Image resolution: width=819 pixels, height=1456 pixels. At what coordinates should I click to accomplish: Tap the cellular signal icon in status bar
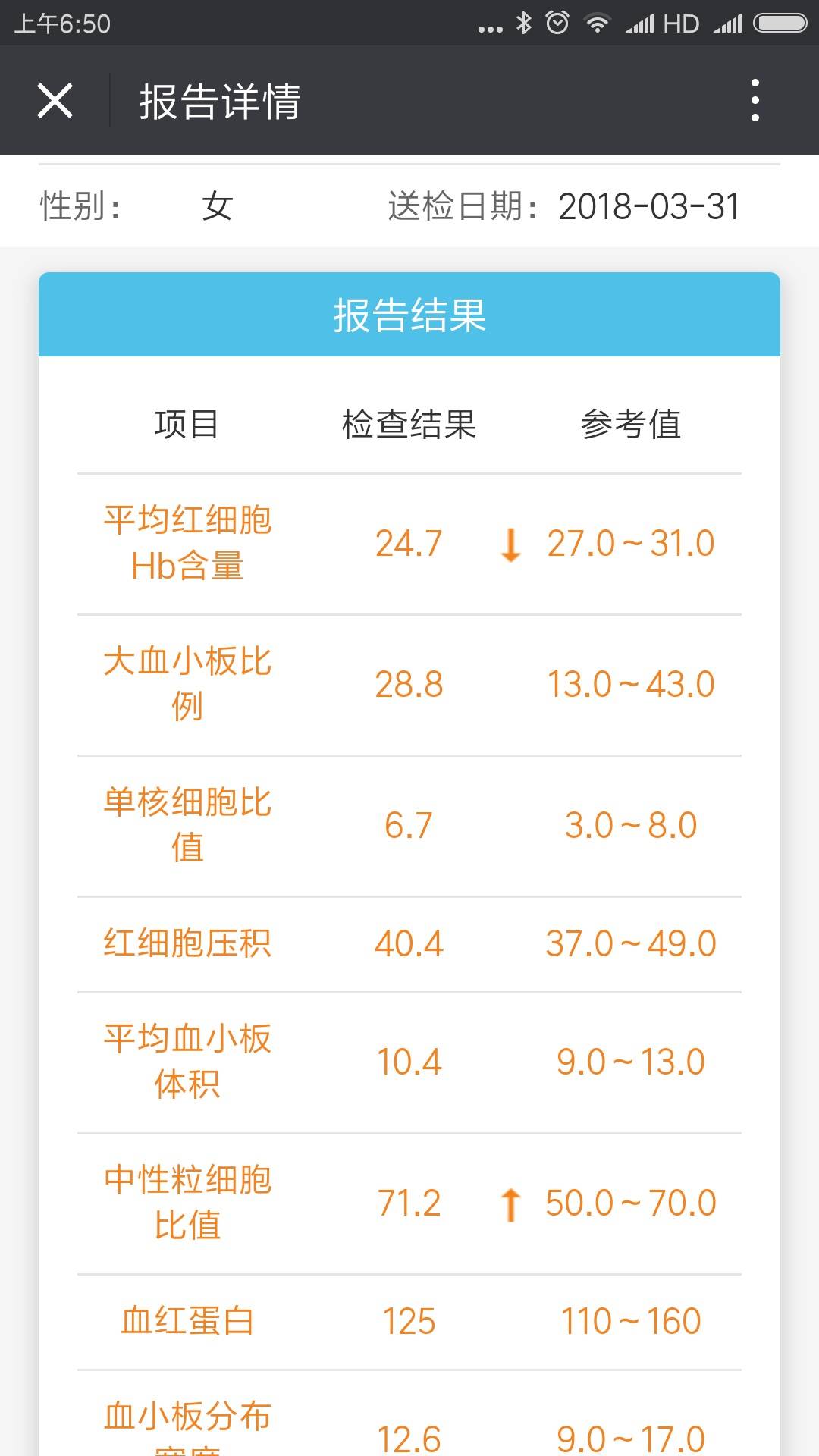[x=641, y=23]
